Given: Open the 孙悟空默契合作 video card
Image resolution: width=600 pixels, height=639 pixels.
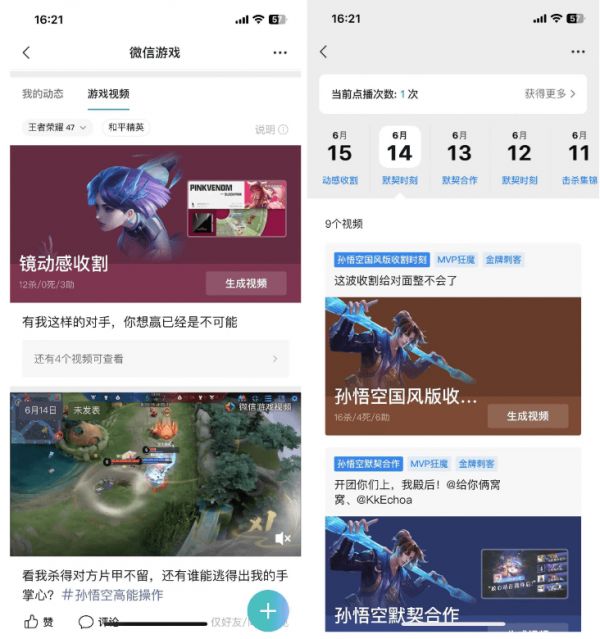Looking at the screenshot, I should point(452,570).
